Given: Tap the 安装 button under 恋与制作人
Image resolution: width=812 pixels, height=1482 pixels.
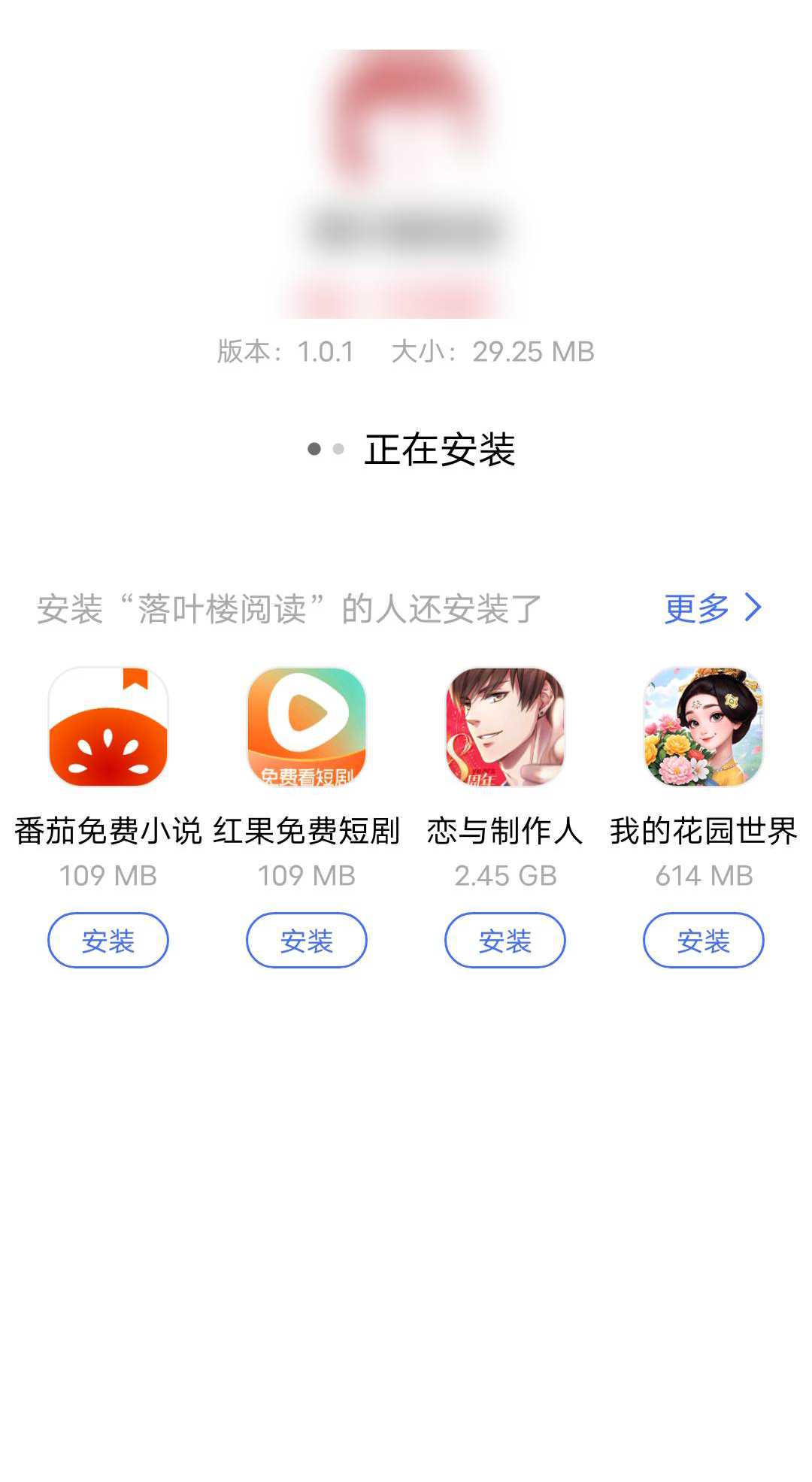Looking at the screenshot, I should pos(505,940).
